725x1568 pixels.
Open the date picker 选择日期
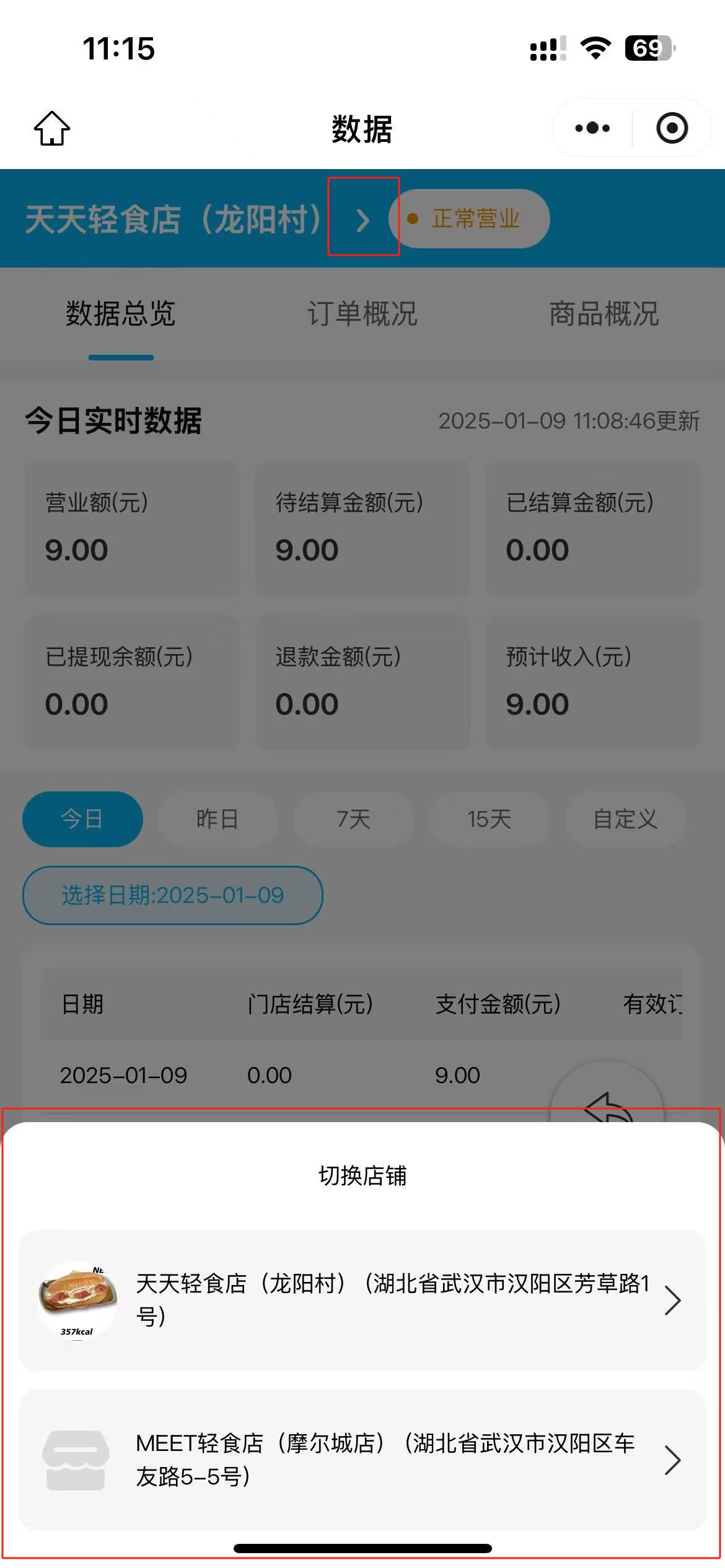173,895
